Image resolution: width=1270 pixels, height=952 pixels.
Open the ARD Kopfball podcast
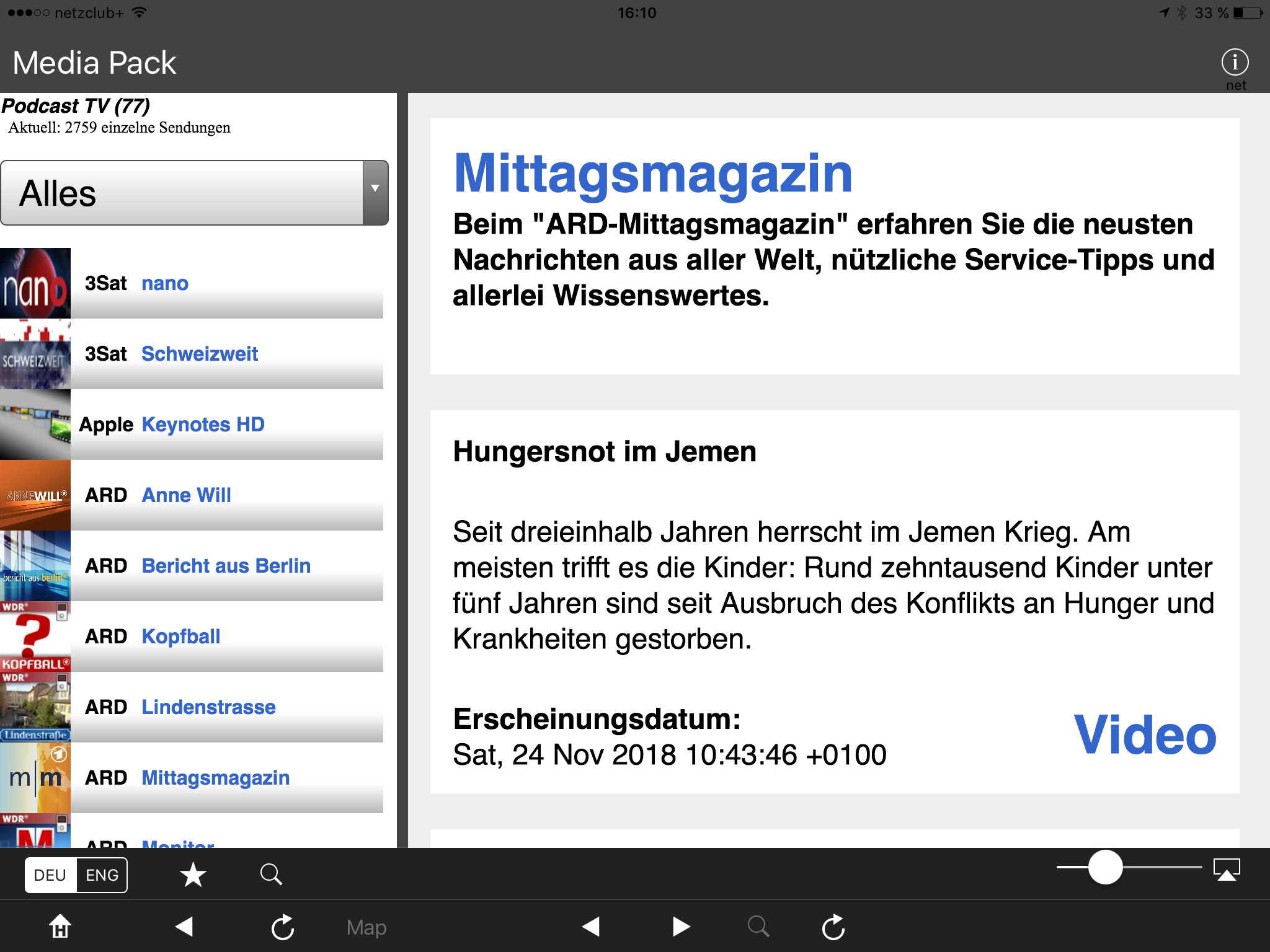click(180, 637)
